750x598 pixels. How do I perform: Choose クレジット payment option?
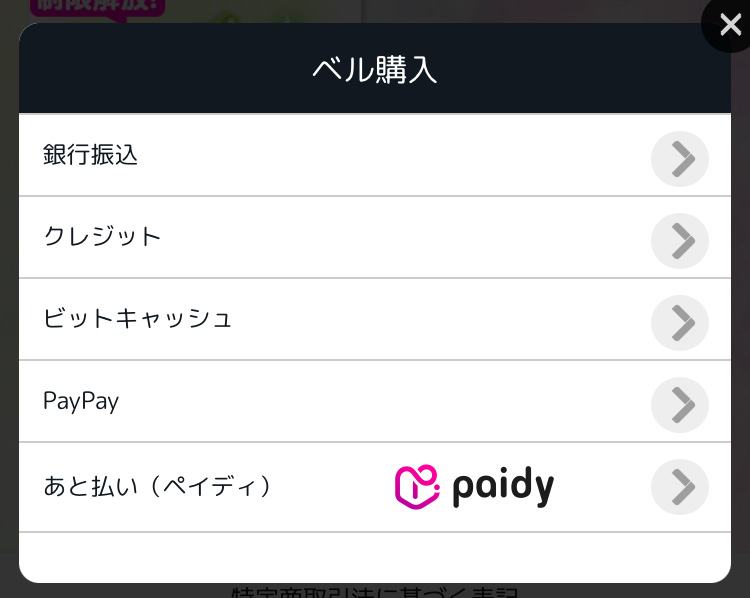click(x=375, y=238)
